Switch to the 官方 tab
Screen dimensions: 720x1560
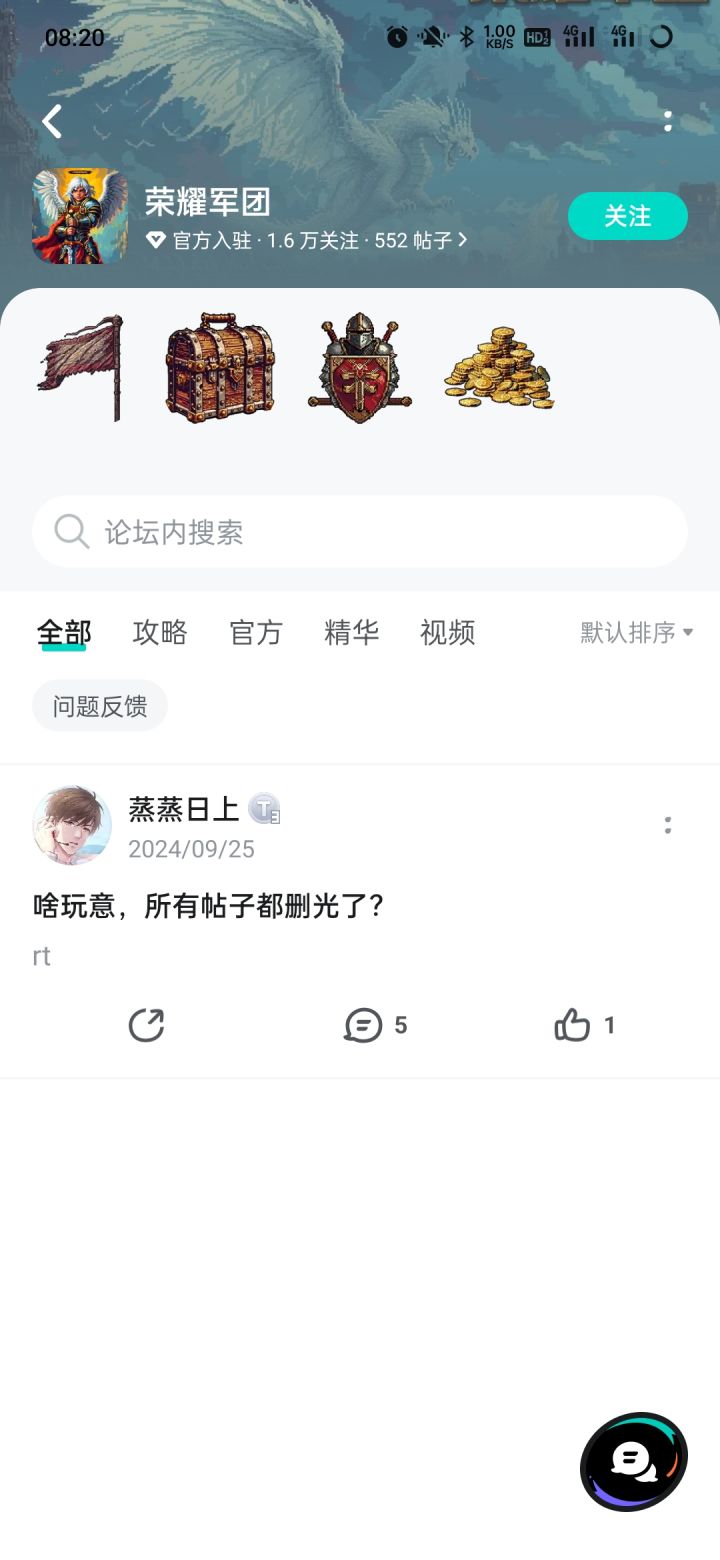point(256,633)
